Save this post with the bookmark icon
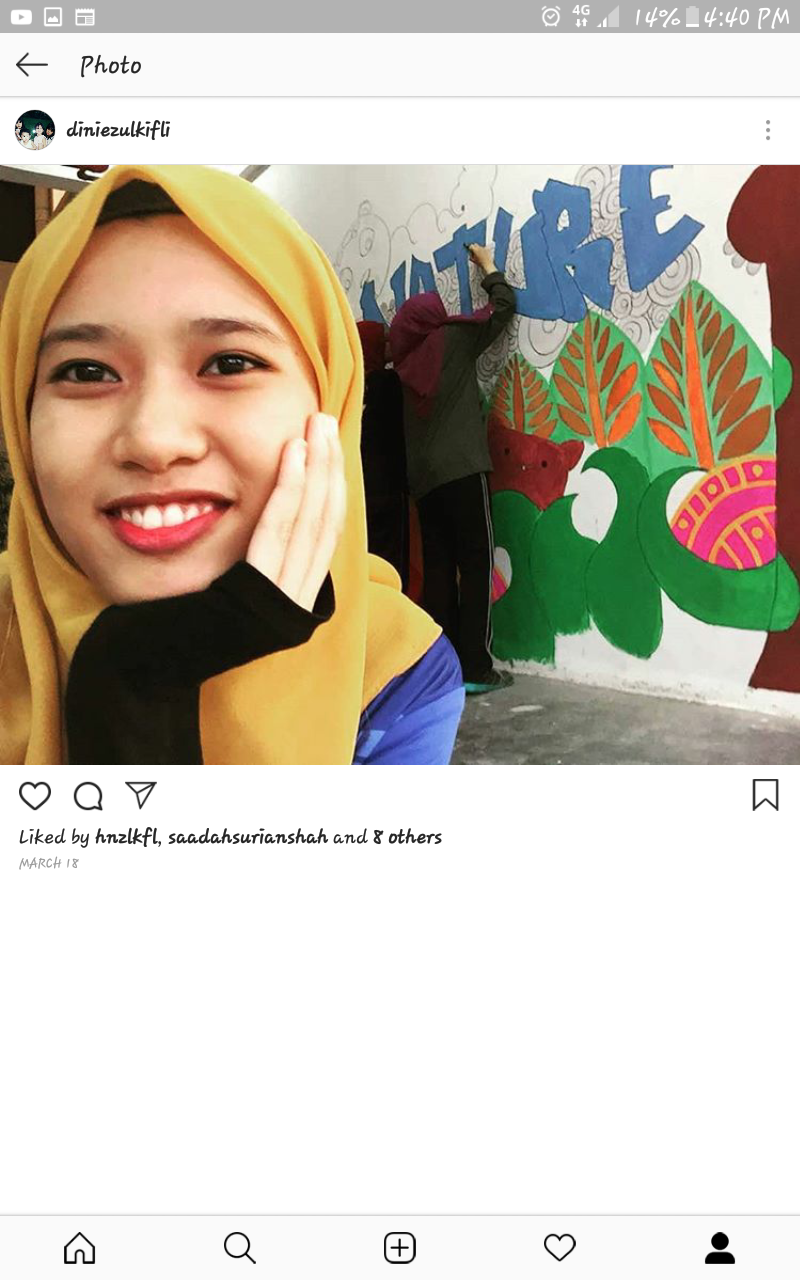The image size is (800, 1280). [x=765, y=795]
